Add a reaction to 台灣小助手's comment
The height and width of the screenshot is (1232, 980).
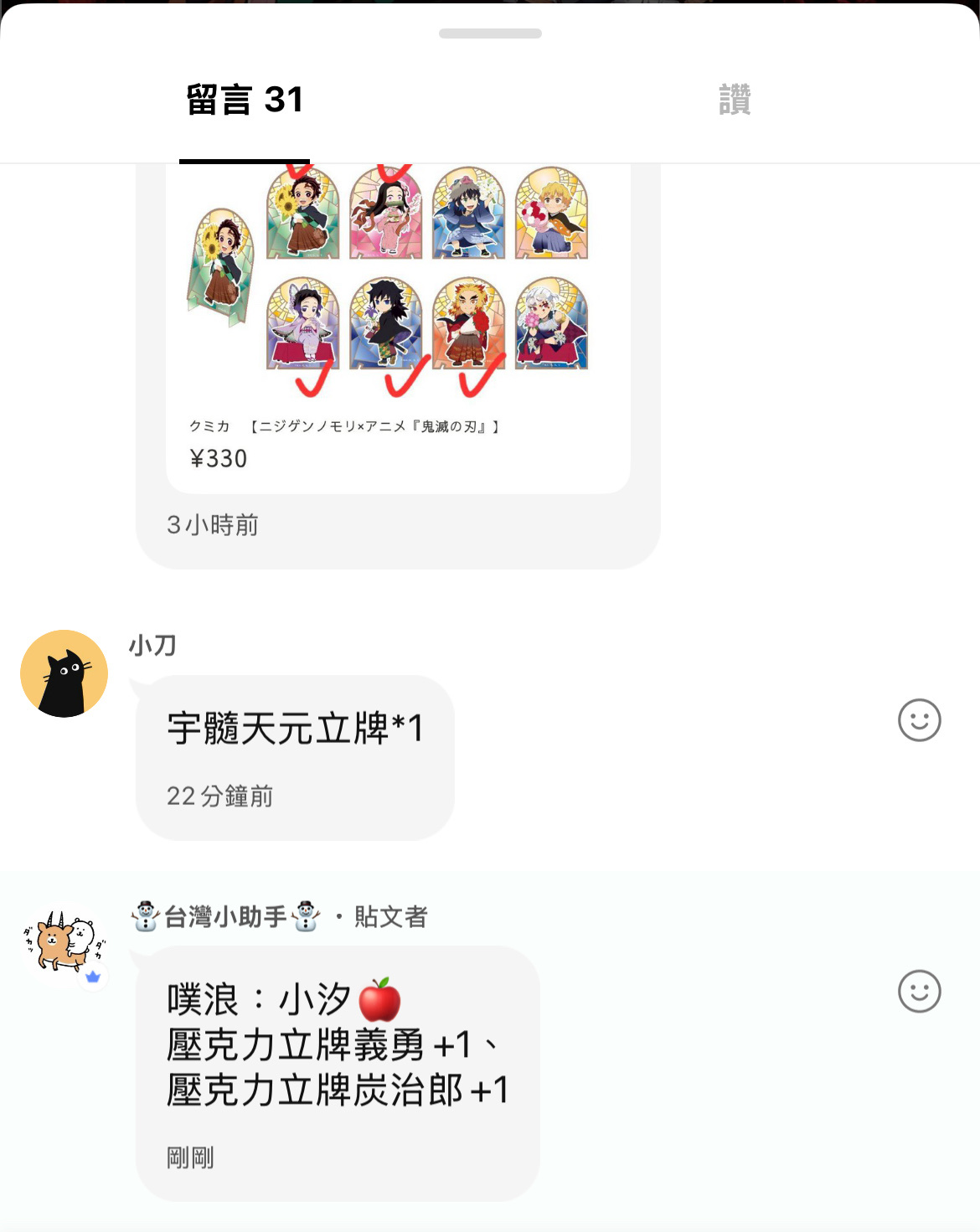coord(919,992)
